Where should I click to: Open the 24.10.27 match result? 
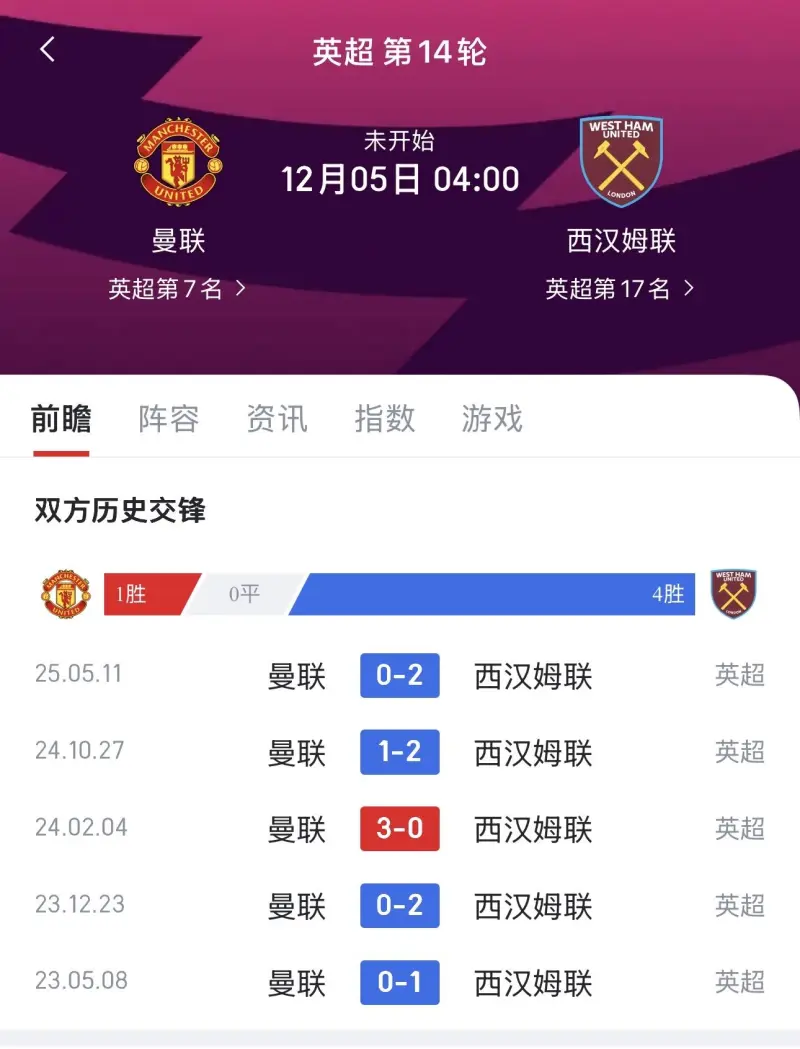400,752
